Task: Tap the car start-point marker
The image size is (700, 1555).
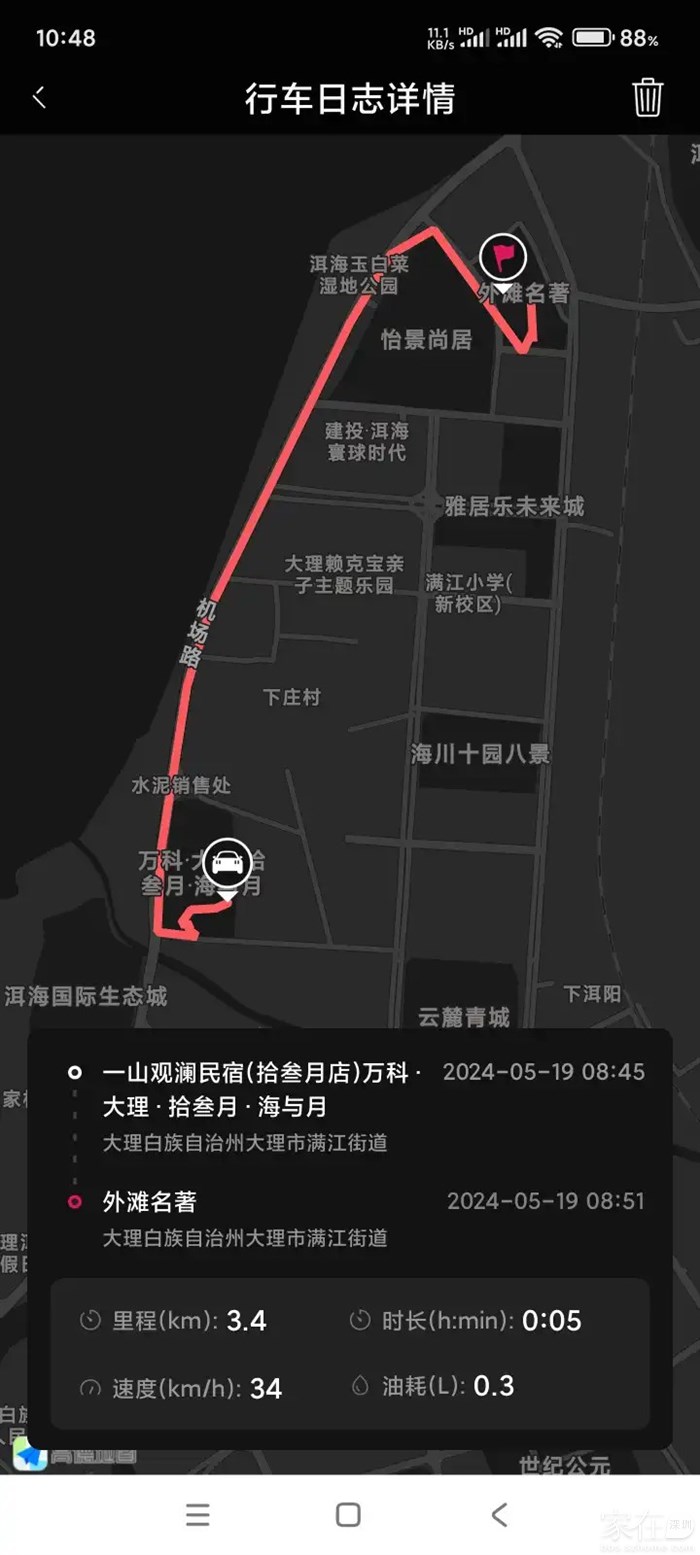Action: pos(227,862)
